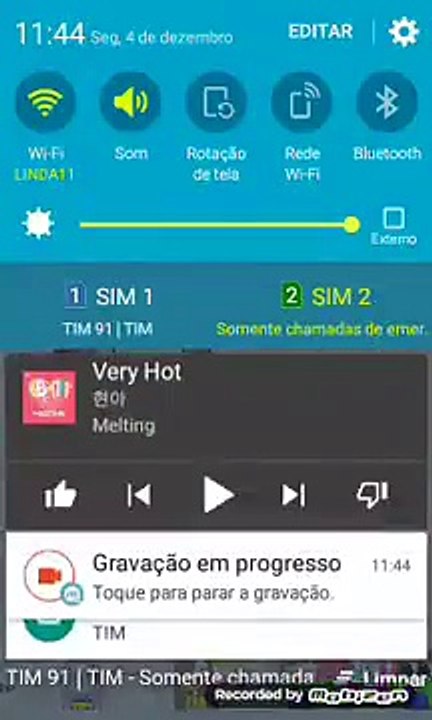
Task: Turn on Bluetooth
Action: coord(387,102)
